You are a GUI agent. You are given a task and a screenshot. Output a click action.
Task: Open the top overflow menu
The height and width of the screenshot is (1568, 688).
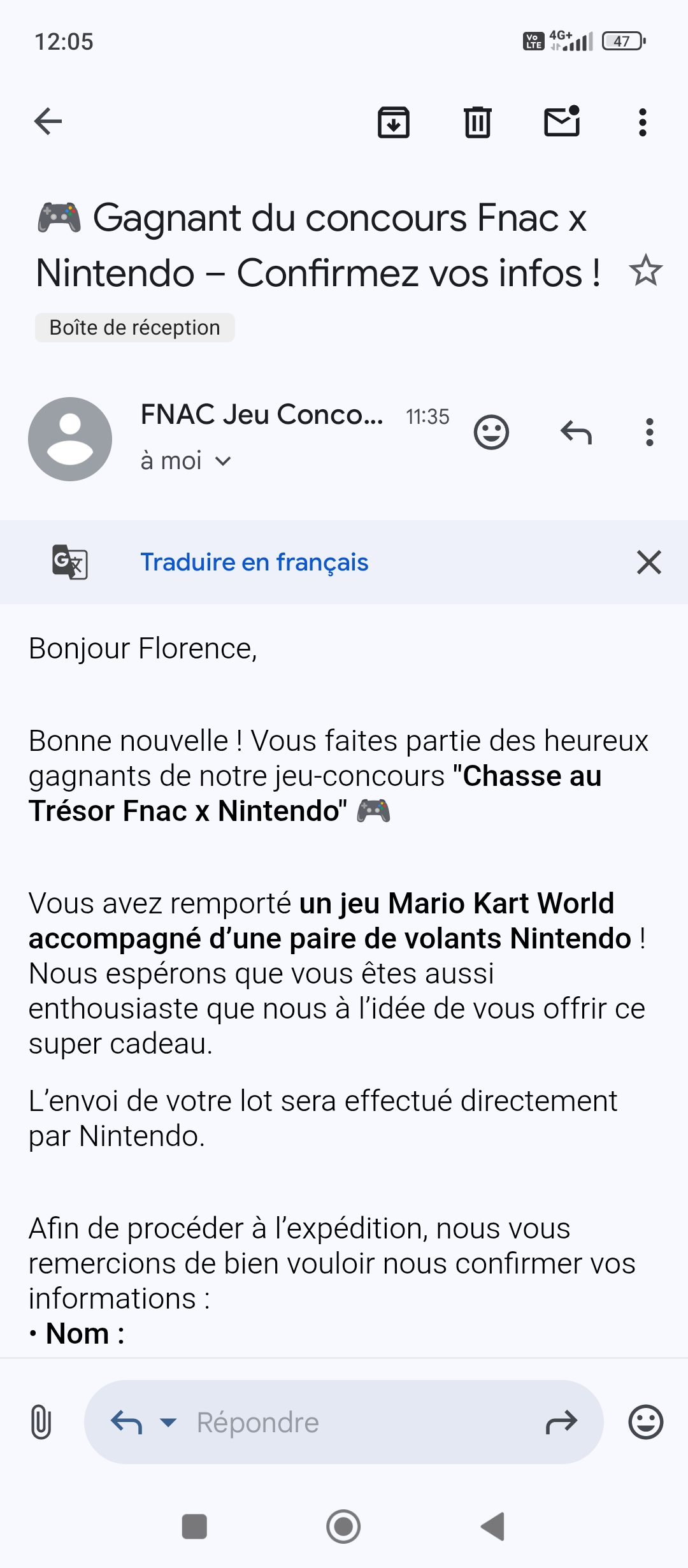tap(643, 122)
